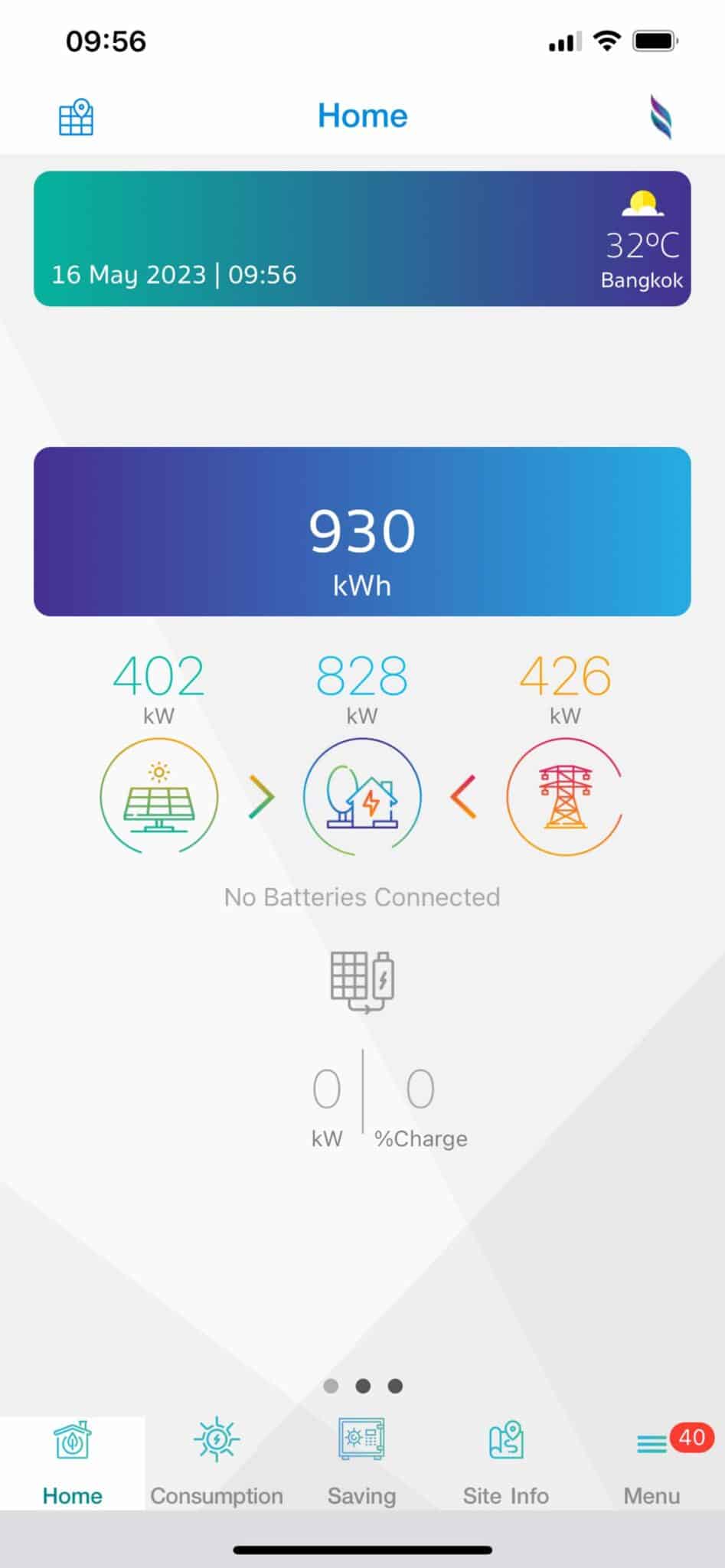Open the 930 kWh energy card
Viewport: 725px width, 1568px height.
(362, 531)
